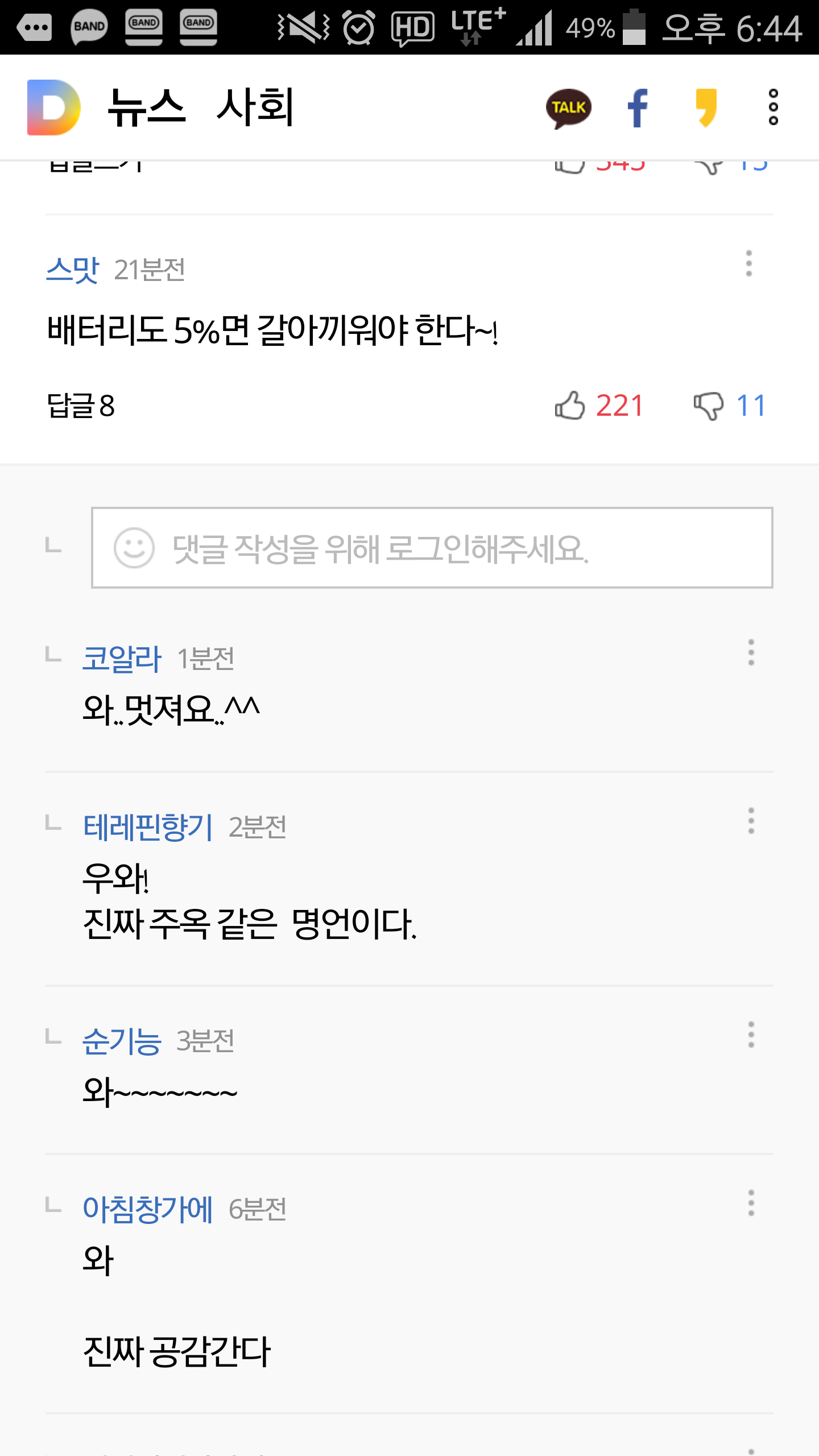The width and height of the screenshot is (819, 1456).
Task: Open the 사회 category link
Action: 255,107
